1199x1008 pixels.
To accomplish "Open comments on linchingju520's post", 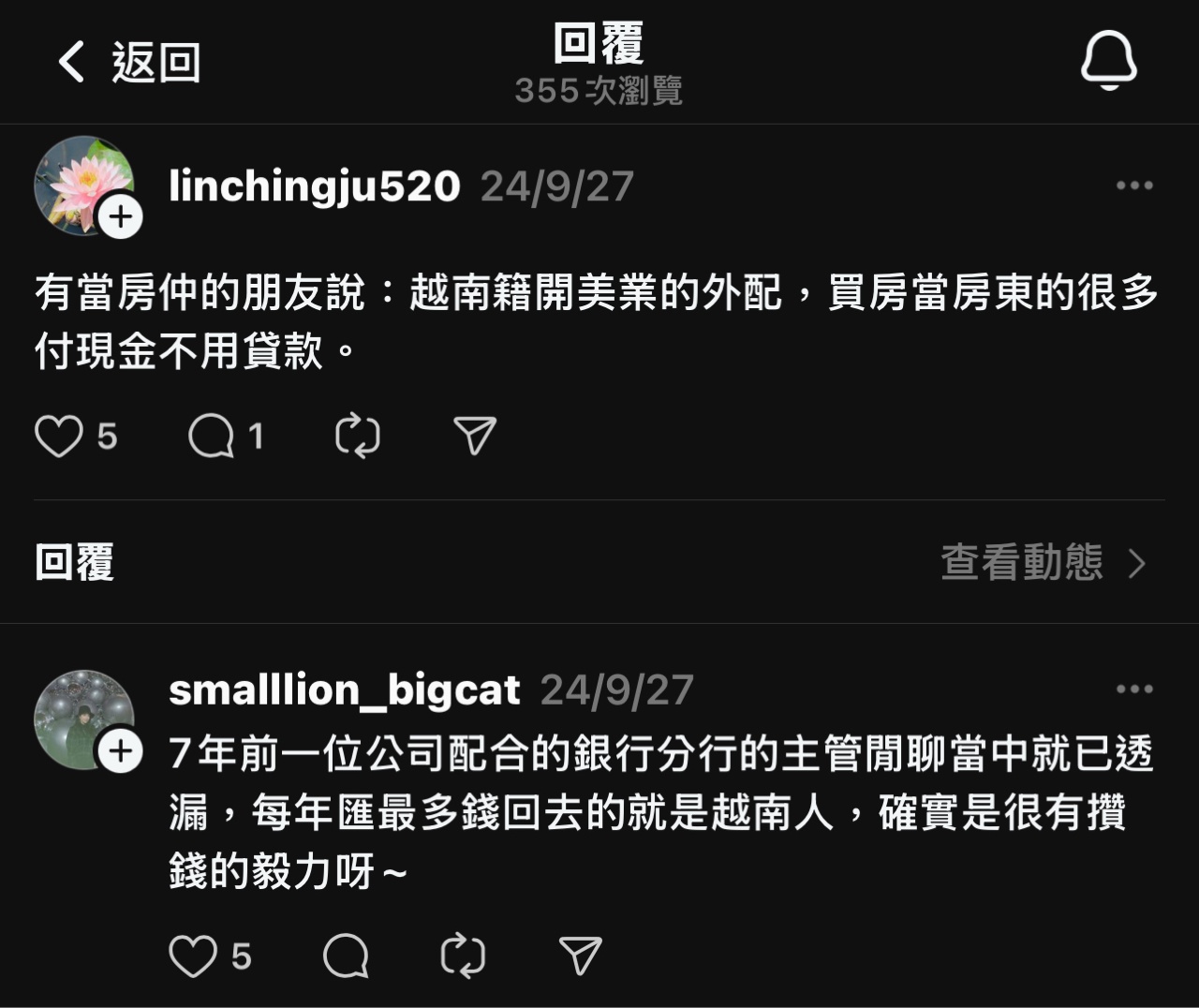I will click(212, 437).
